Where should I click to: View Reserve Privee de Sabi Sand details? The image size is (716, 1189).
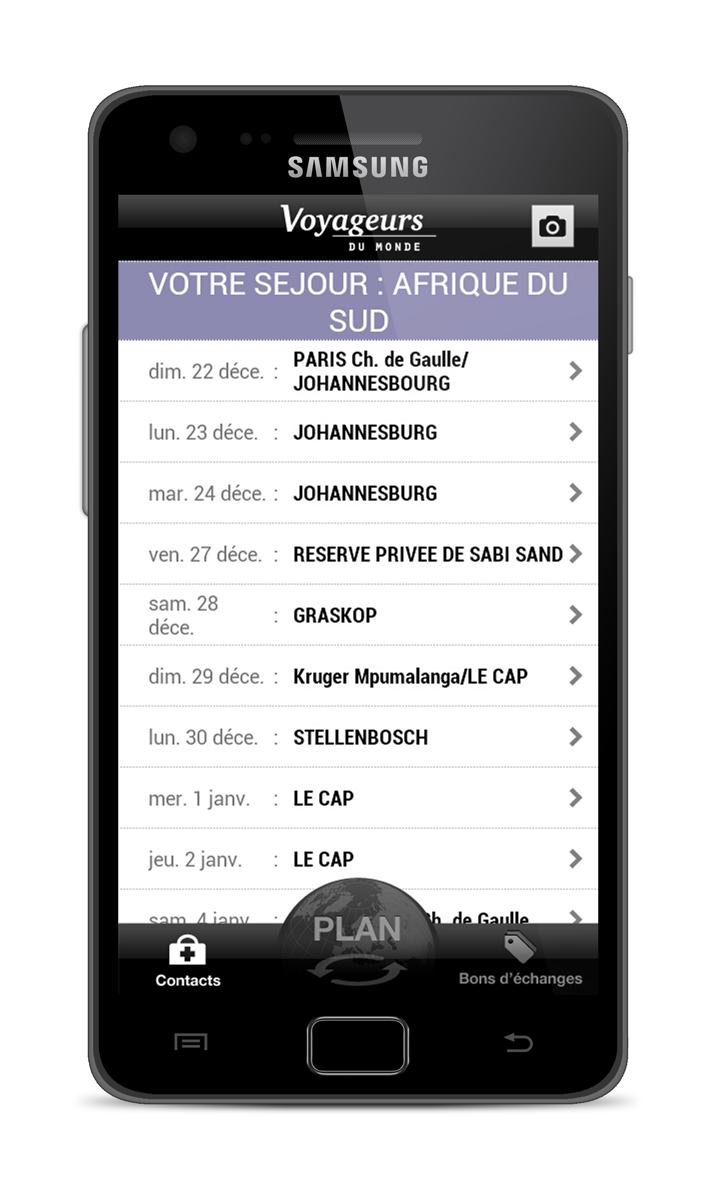(358, 554)
